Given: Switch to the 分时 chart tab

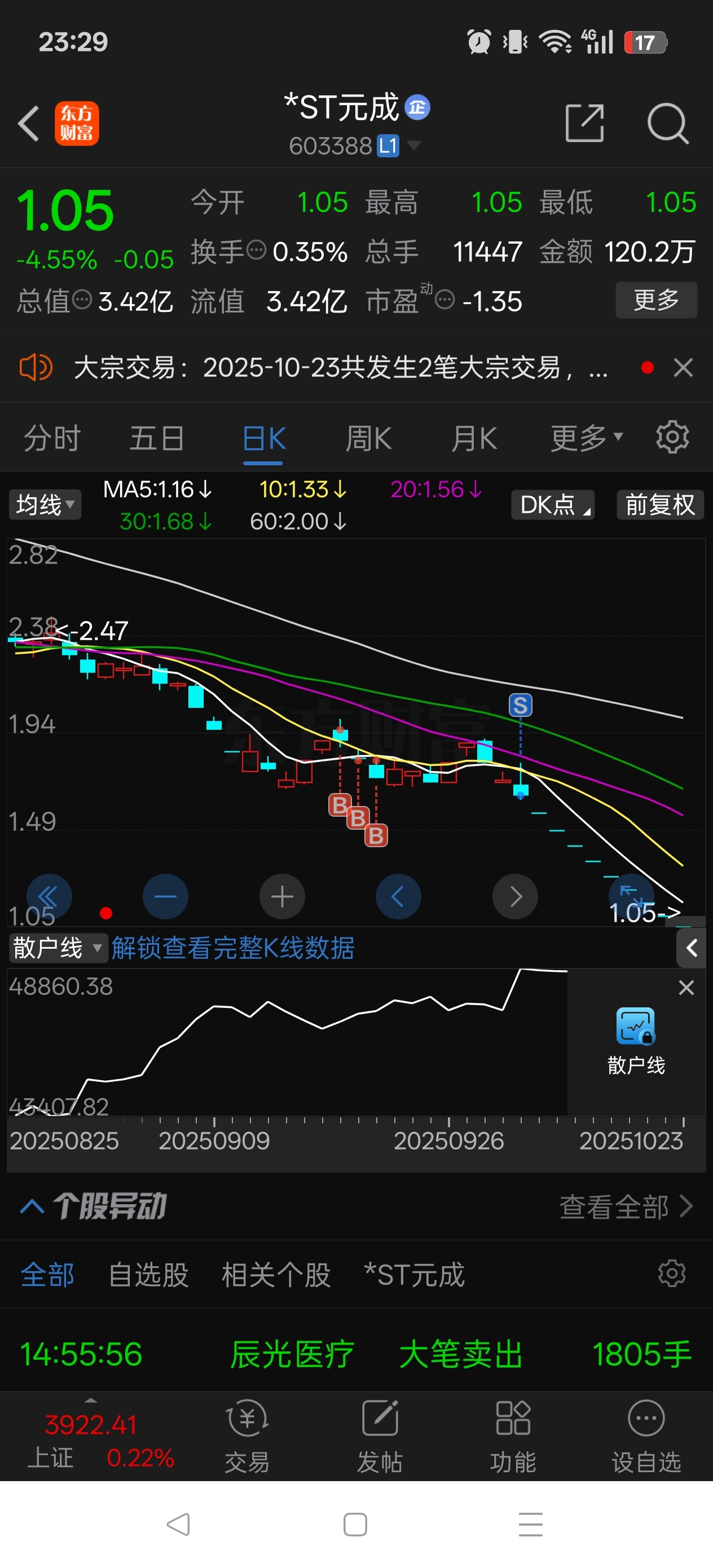Looking at the screenshot, I should pyautogui.click(x=52, y=438).
